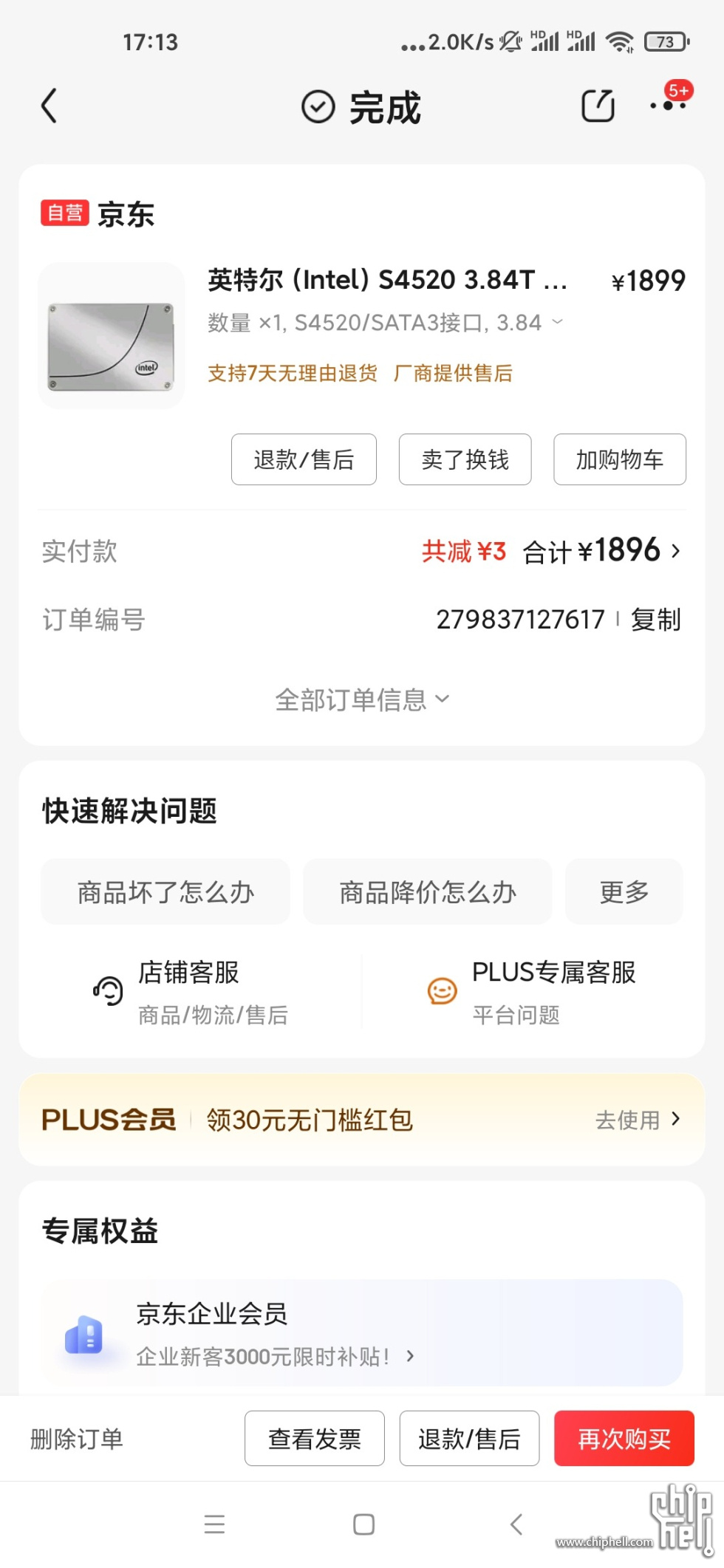Tap 删除订单 to delete the order
The image size is (724, 1568).
tap(77, 1439)
